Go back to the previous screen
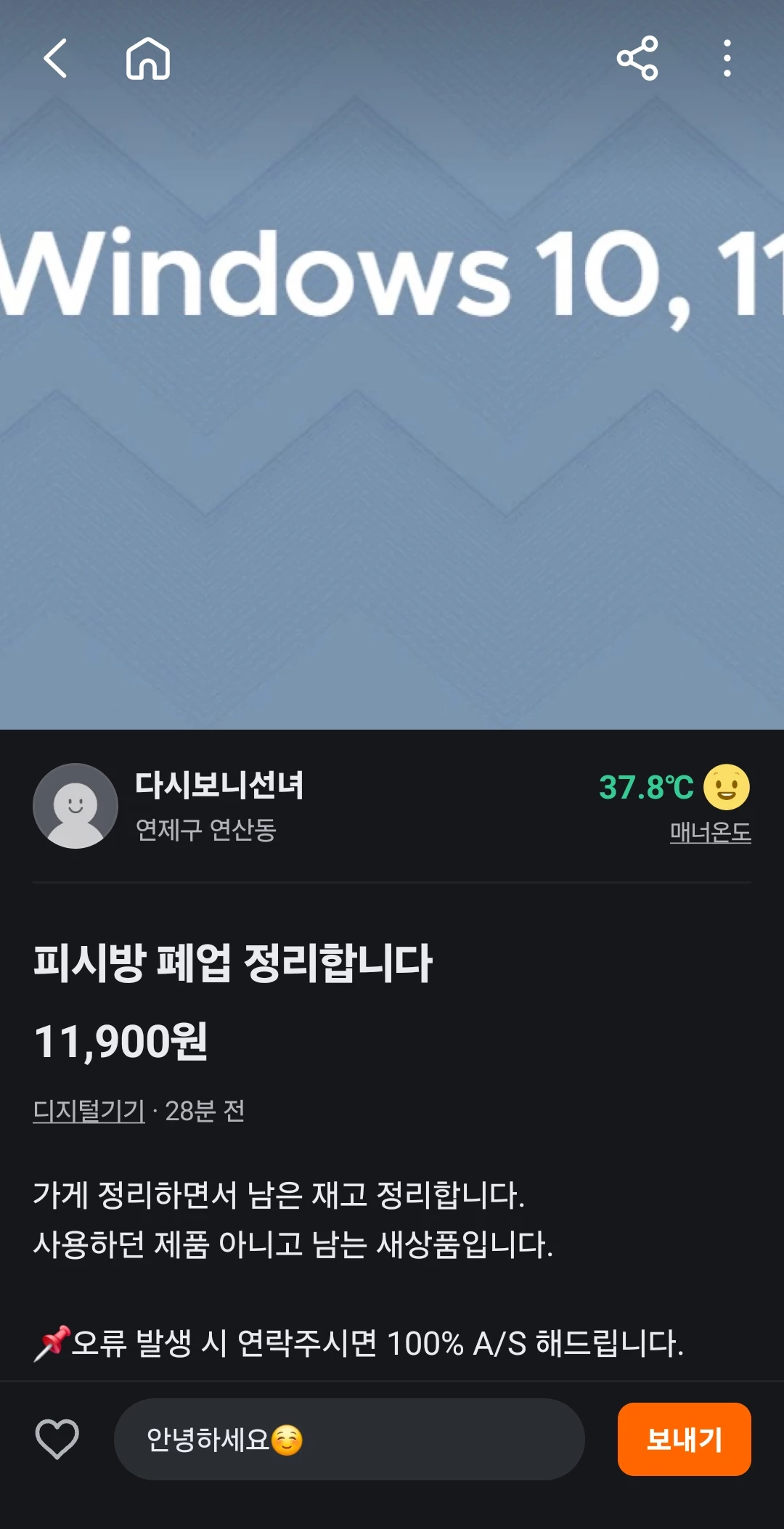The image size is (784, 1529). 55,58
